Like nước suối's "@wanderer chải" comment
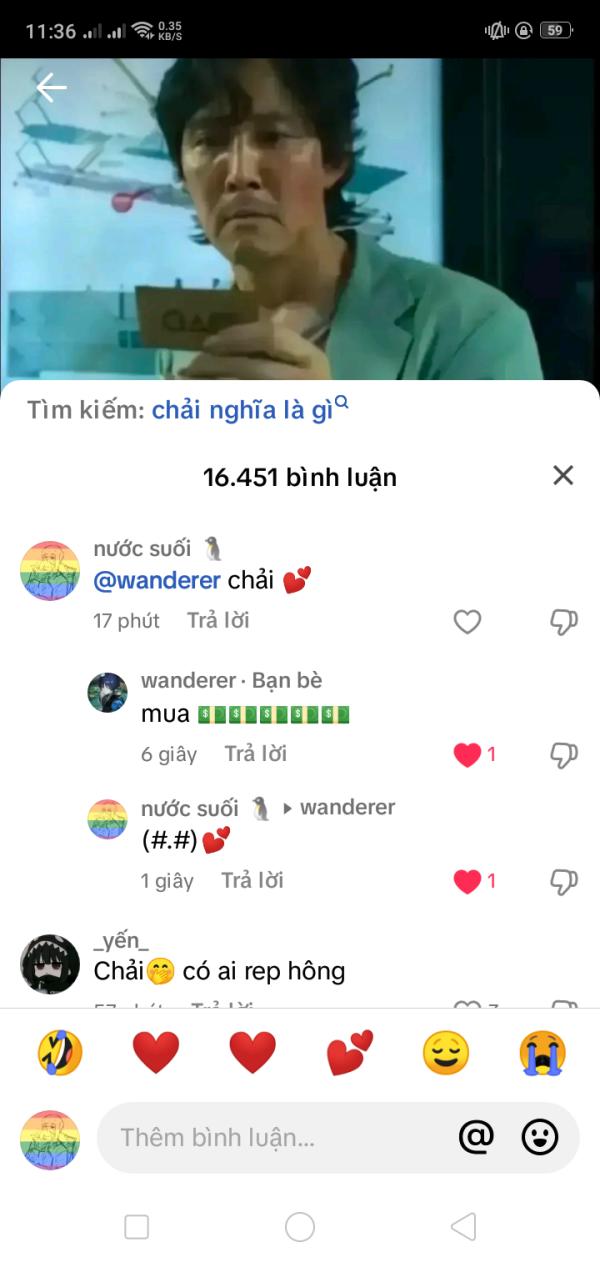This screenshot has height=1267, width=600. coord(467,622)
